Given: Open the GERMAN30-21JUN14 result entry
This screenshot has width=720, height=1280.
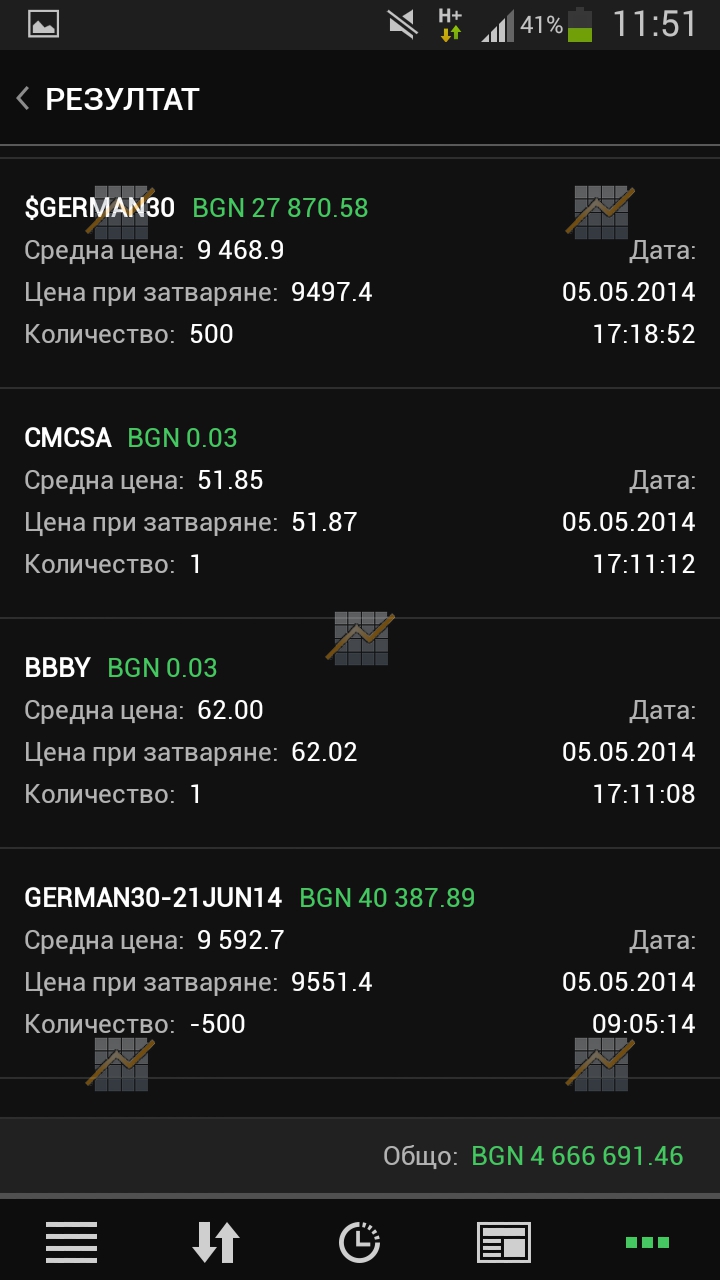Looking at the screenshot, I should tap(360, 963).
